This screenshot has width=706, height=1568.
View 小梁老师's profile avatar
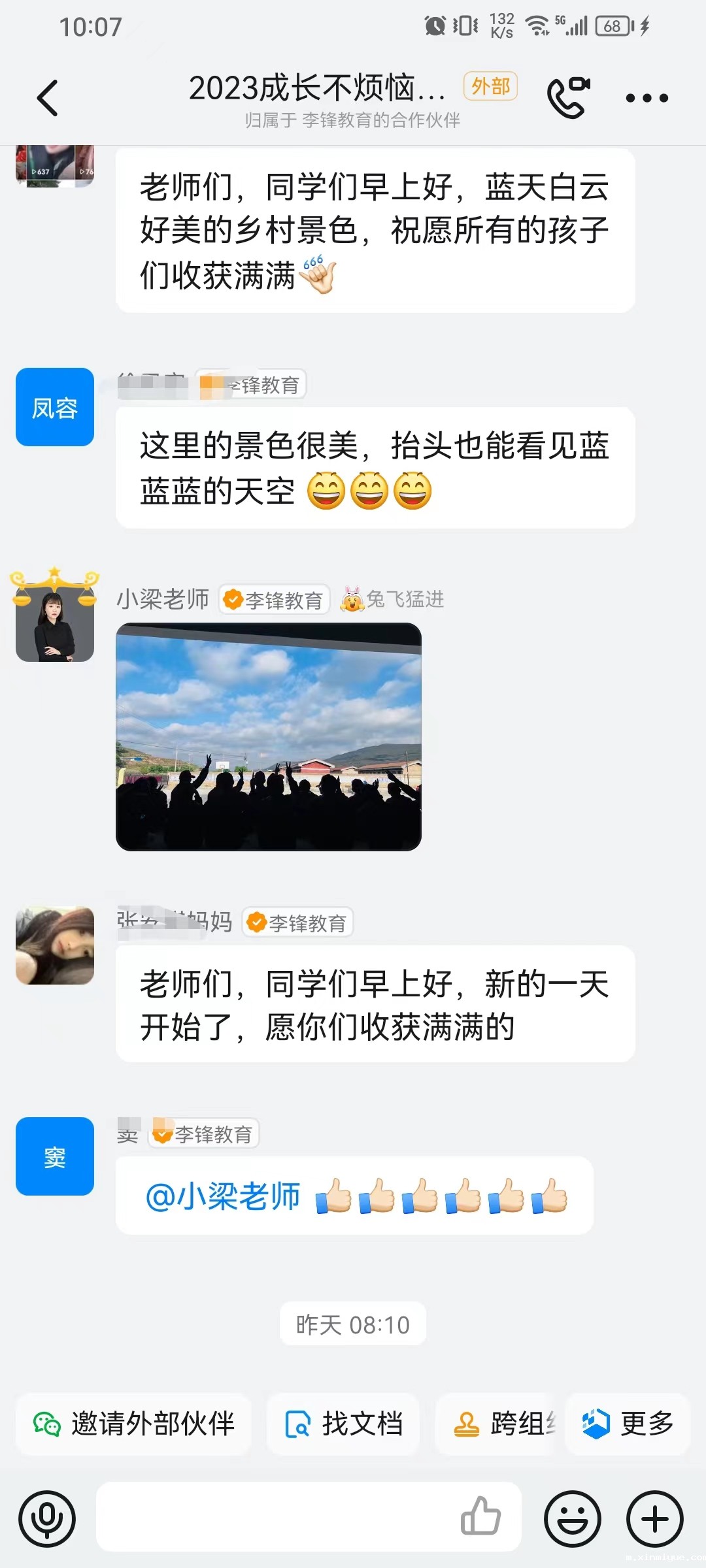54,619
